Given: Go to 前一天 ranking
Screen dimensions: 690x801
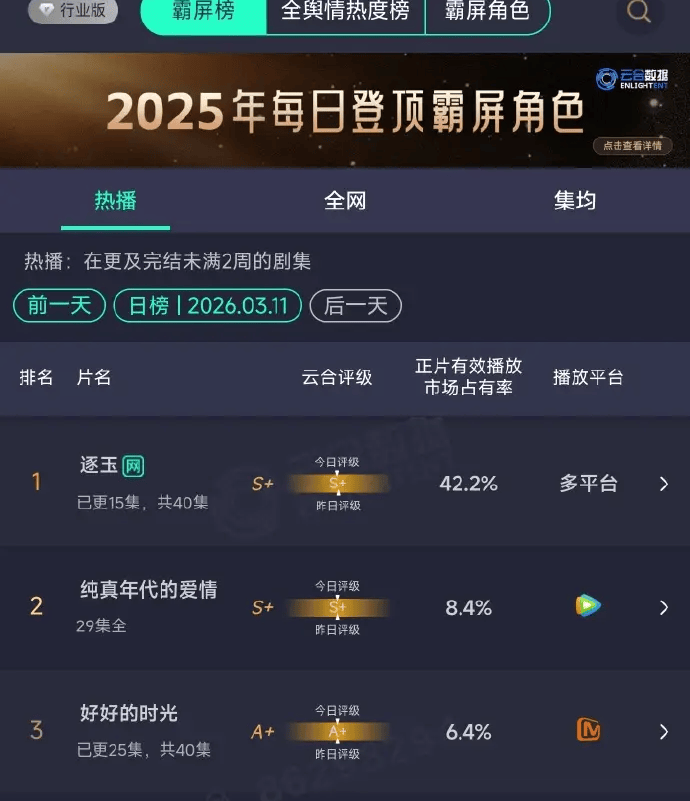Looking at the screenshot, I should coord(59,305).
